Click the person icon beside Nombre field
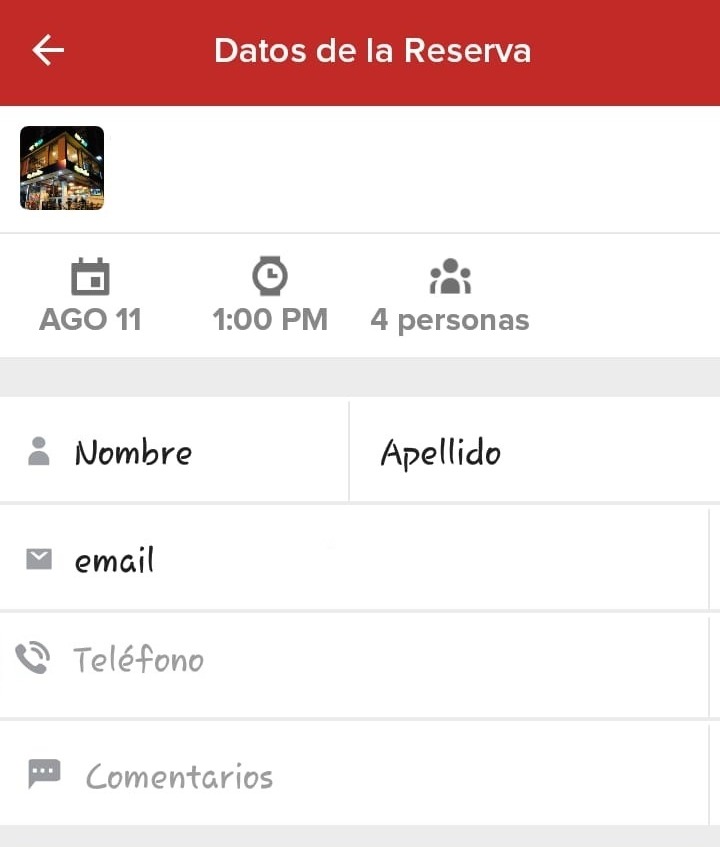Screen dimensions: 720x847 [x=38, y=449]
